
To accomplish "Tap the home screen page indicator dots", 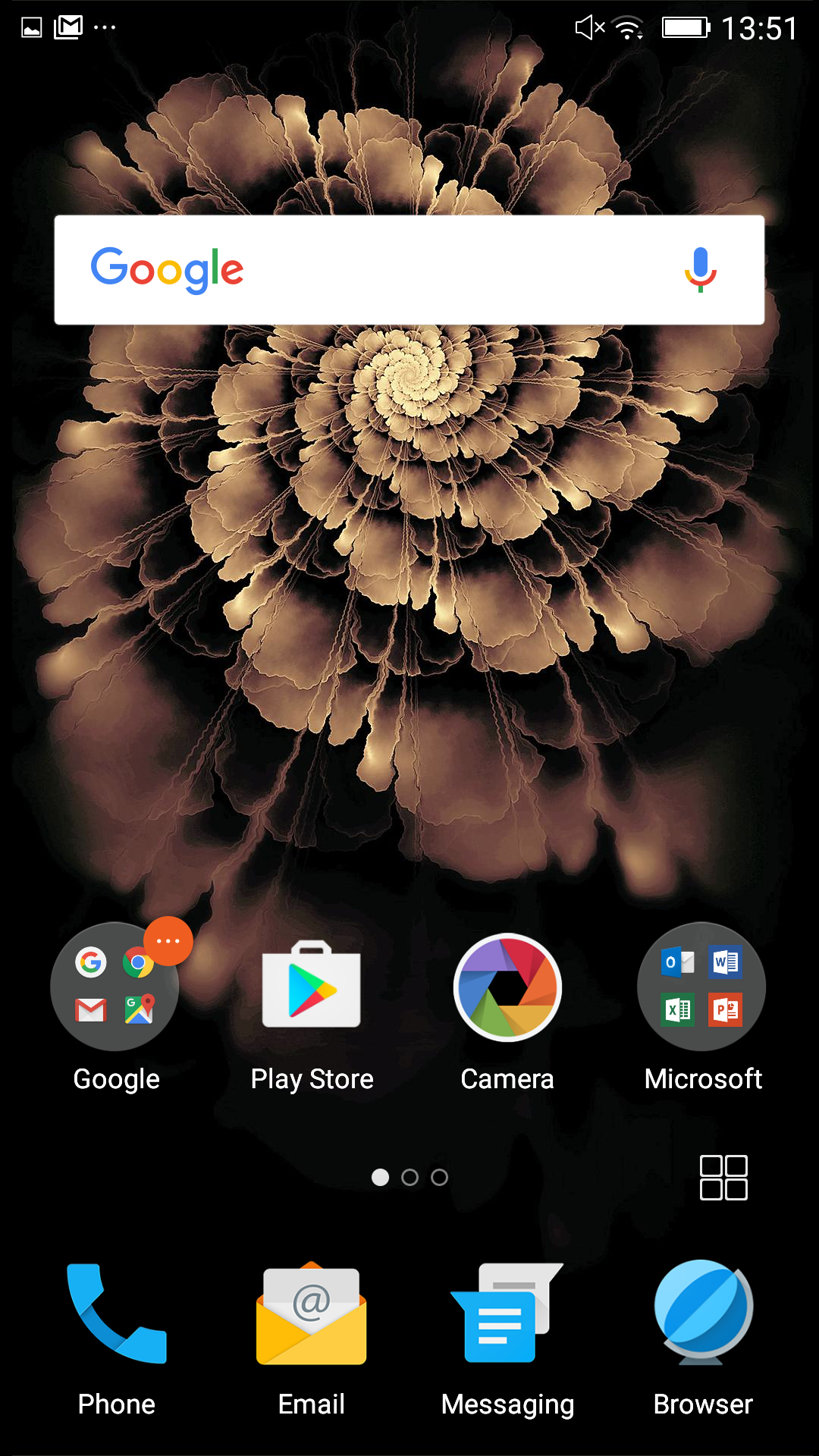I will [409, 1178].
